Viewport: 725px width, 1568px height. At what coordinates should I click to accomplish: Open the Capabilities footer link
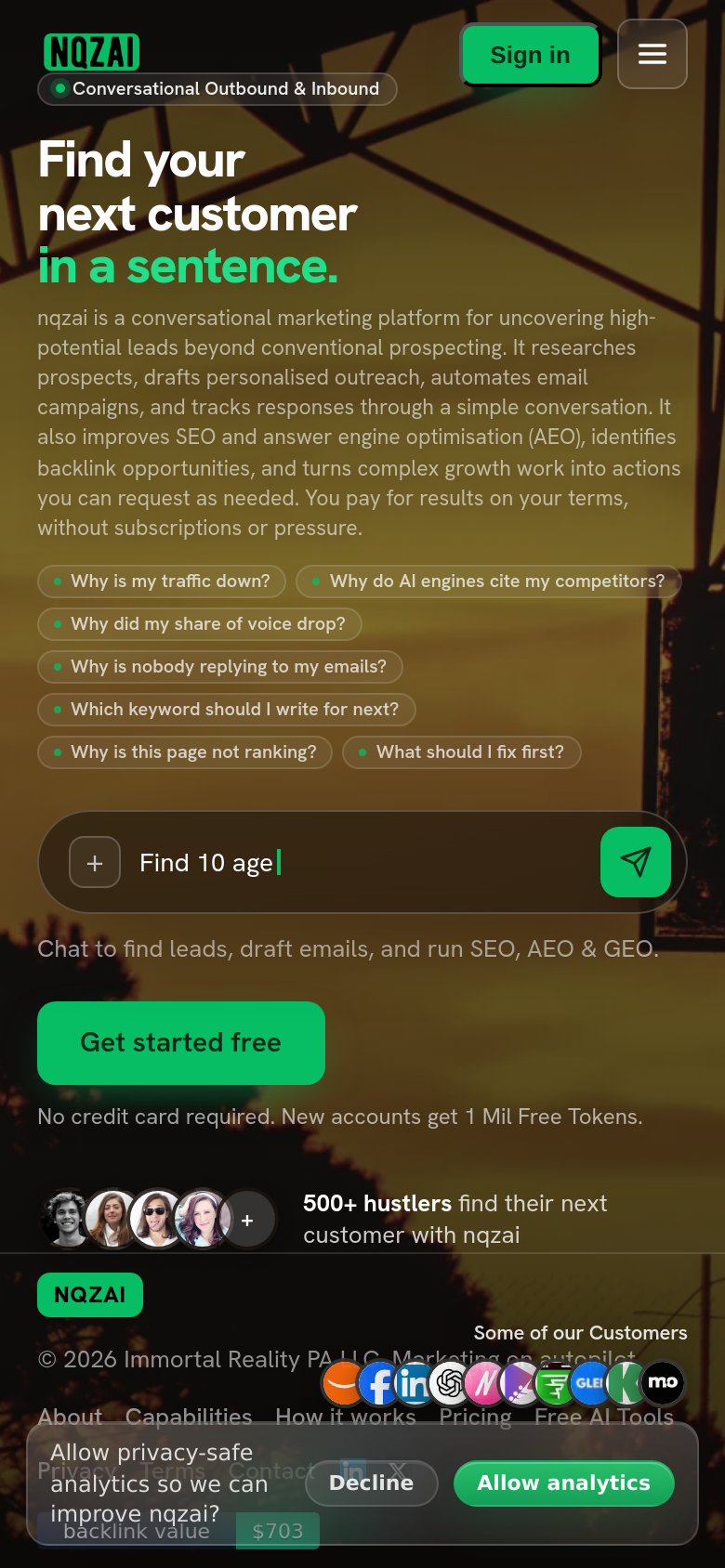pyautogui.click(x=189, y=1418)
